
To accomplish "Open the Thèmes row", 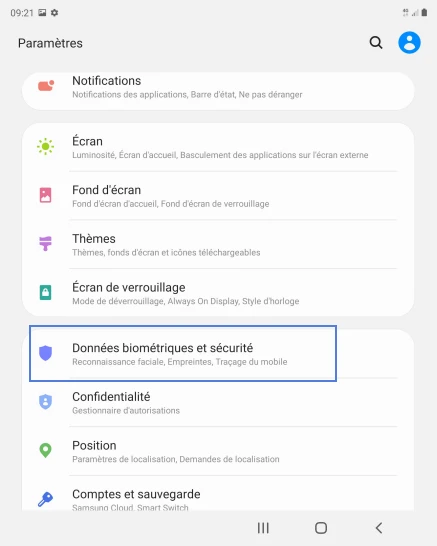I will pos(218,244).
